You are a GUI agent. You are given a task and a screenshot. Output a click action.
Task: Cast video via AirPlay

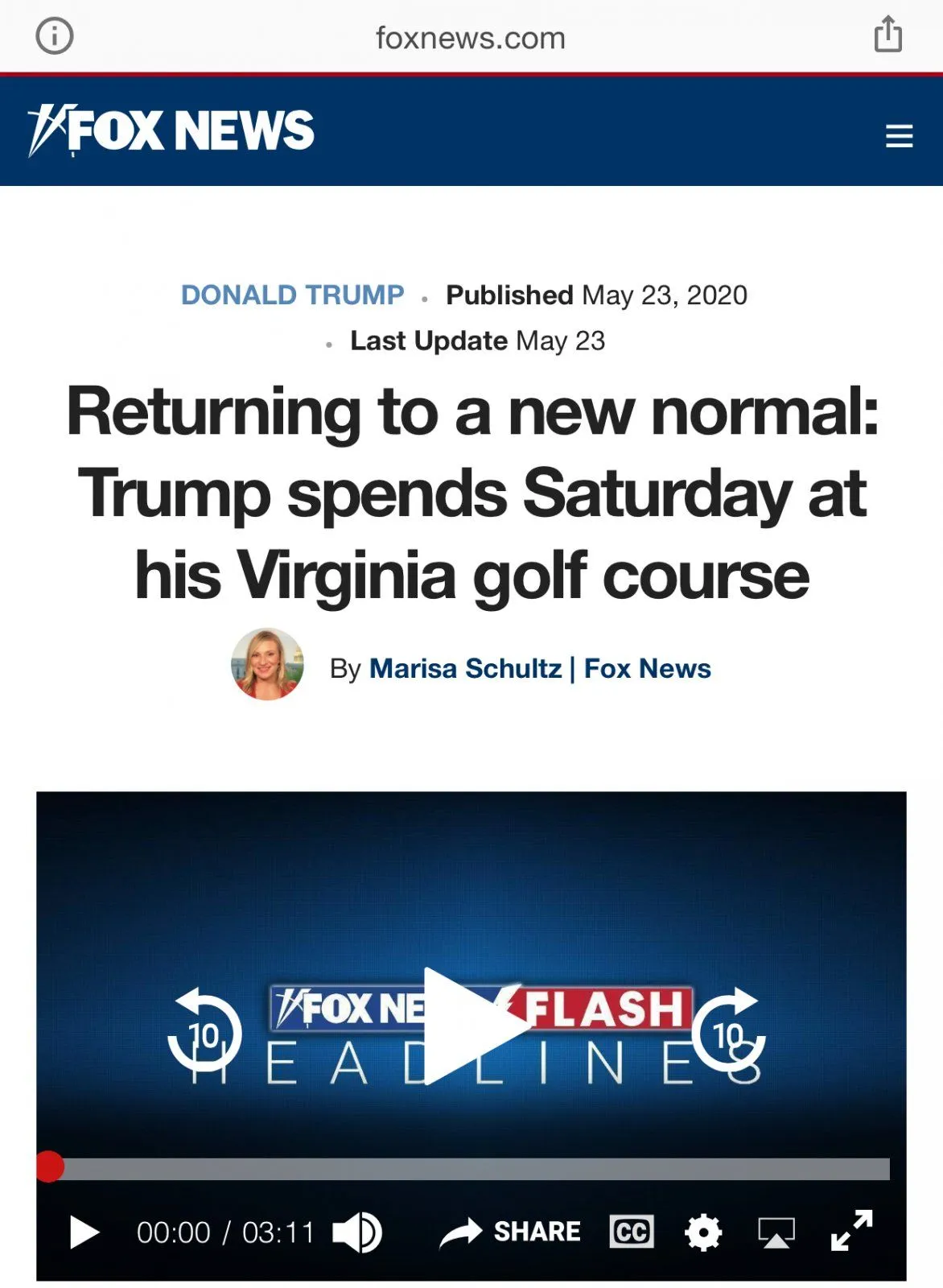pyautogui.click(x=776, y=1232)
